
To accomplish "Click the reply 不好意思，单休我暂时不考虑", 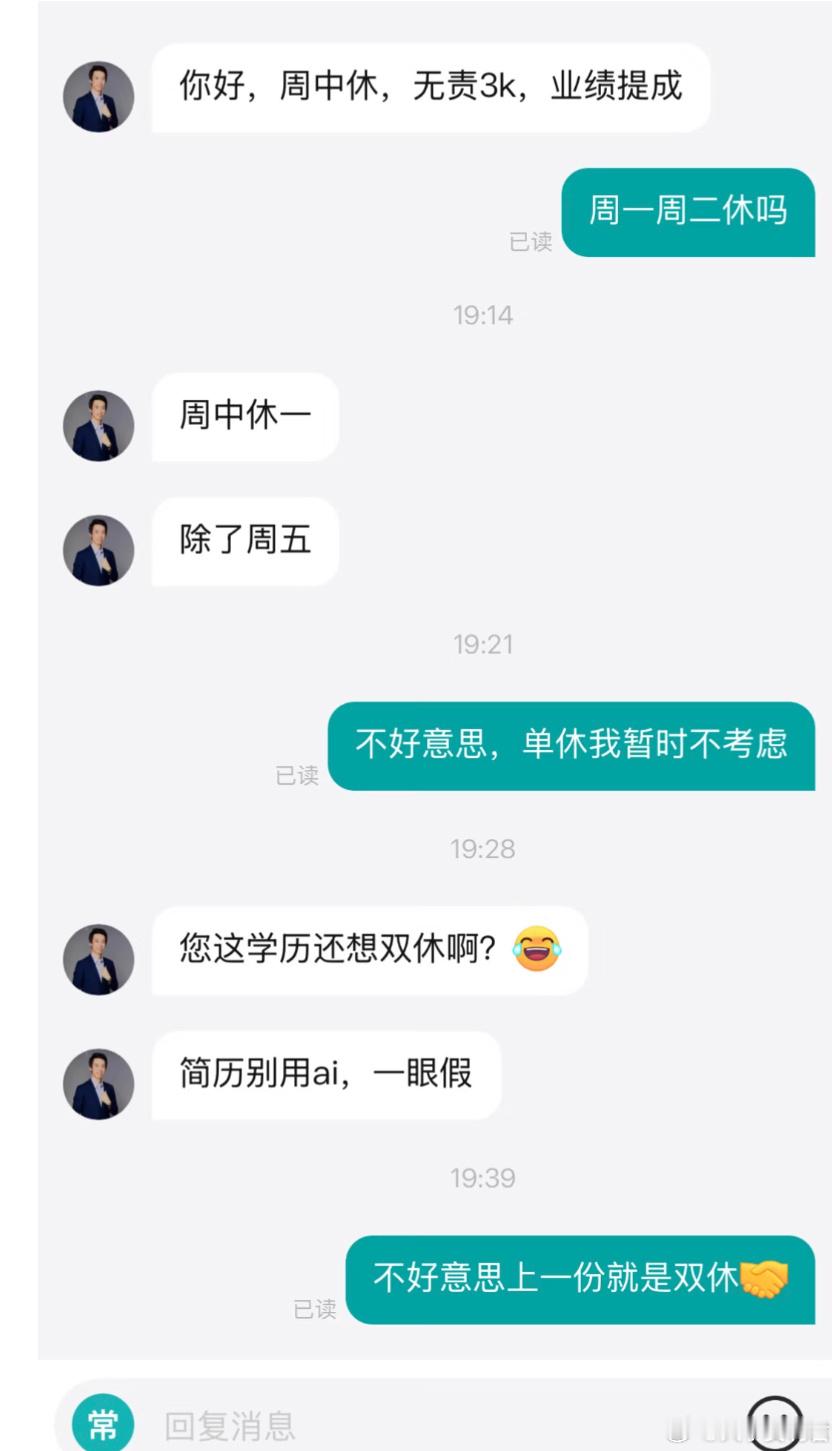I will click(570, 747).
